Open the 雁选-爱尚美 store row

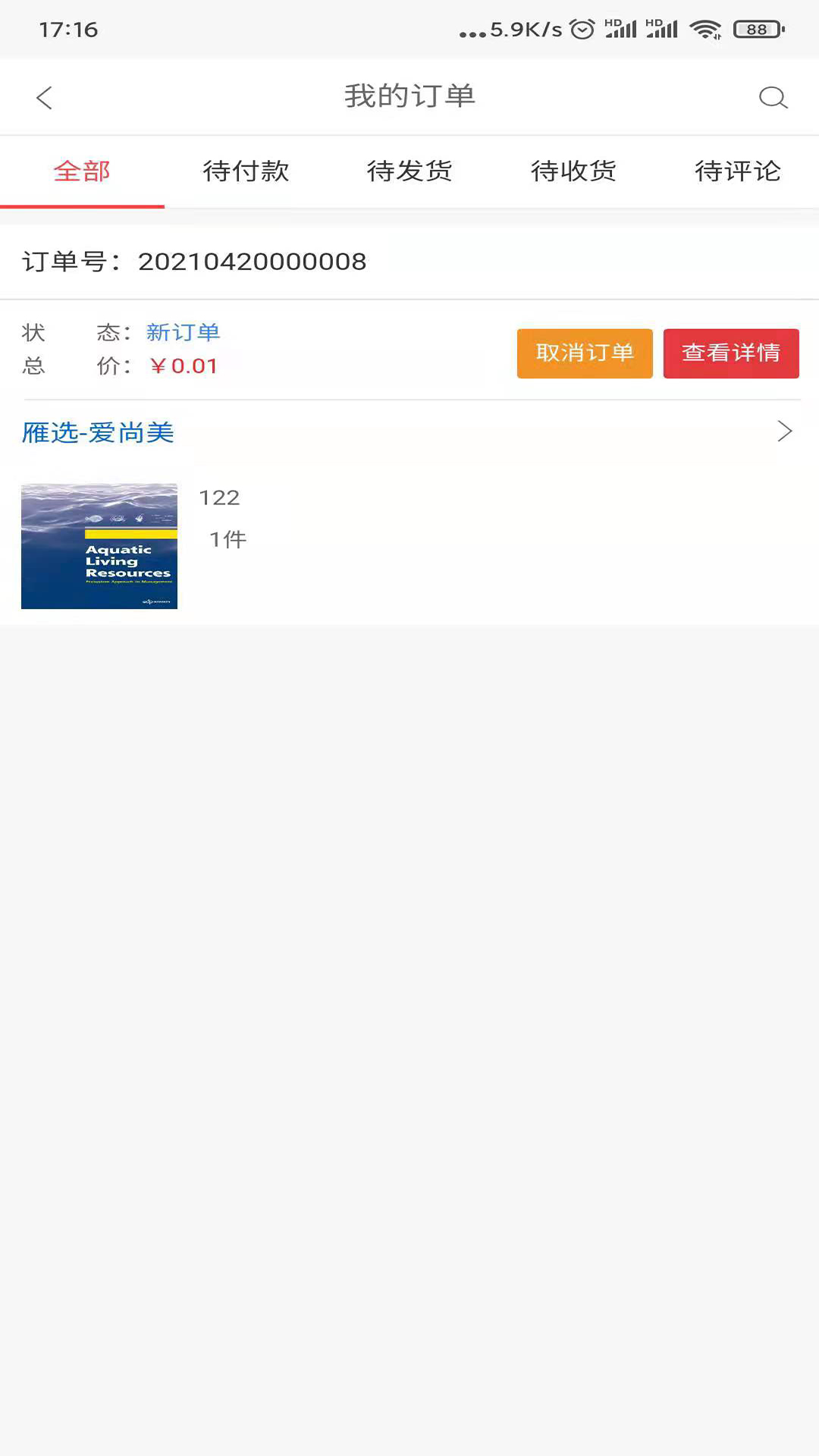pos(409,432)
